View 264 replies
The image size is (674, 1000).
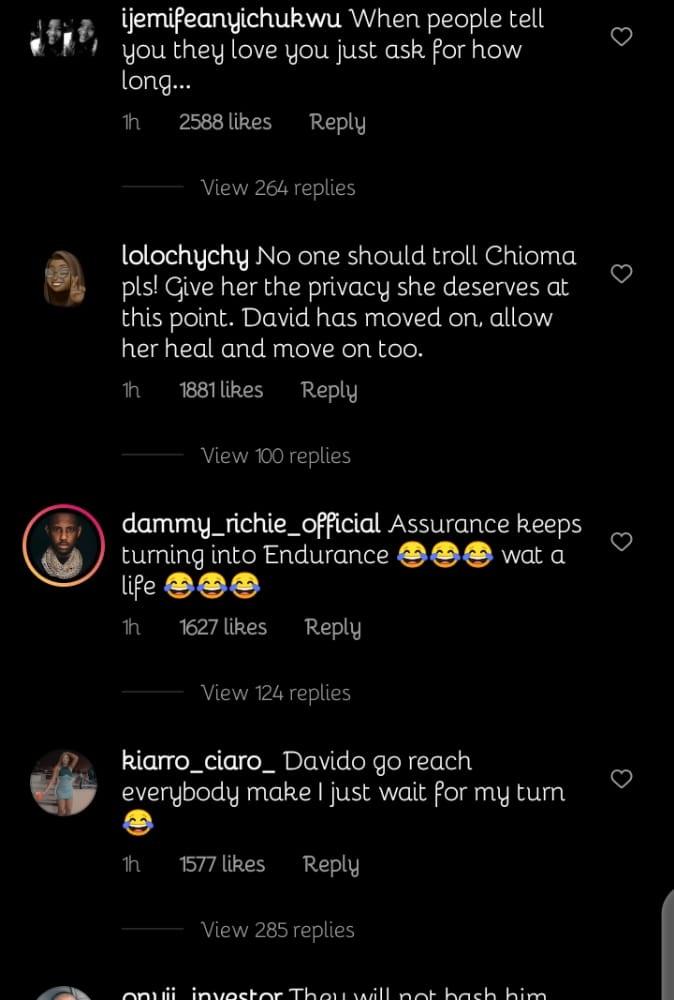tap(277, 187)
